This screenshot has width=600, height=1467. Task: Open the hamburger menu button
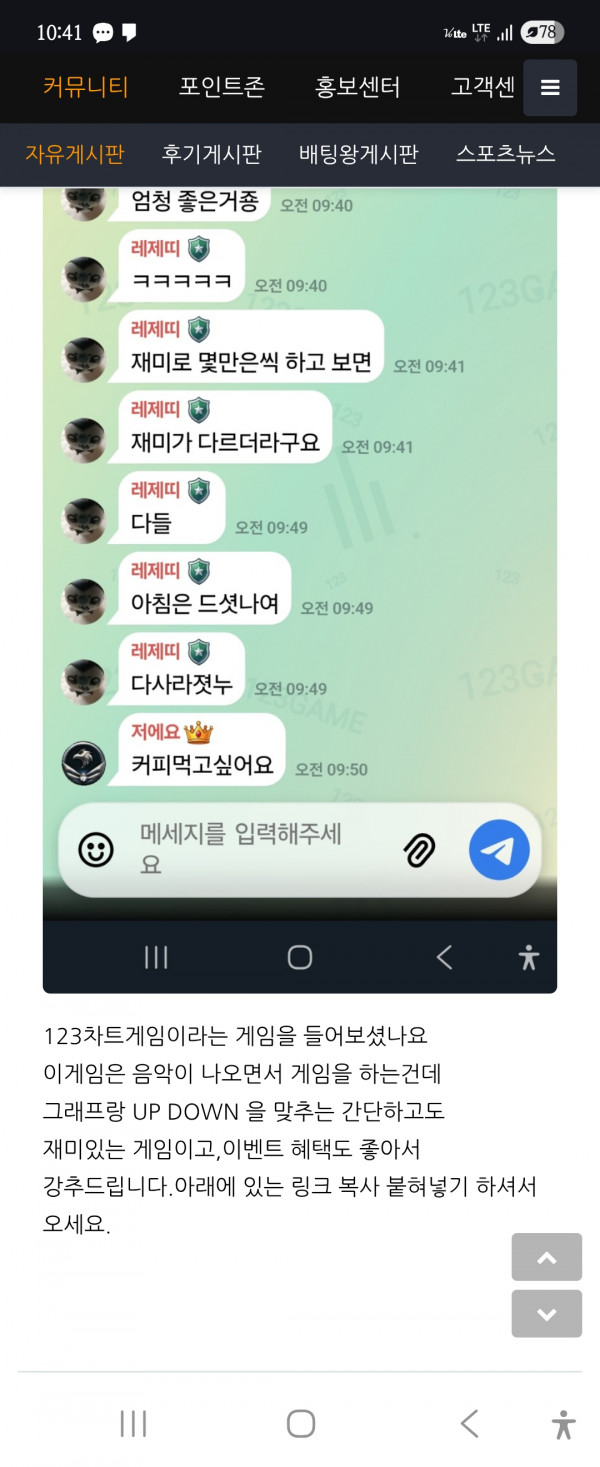(x=549, y=88)
